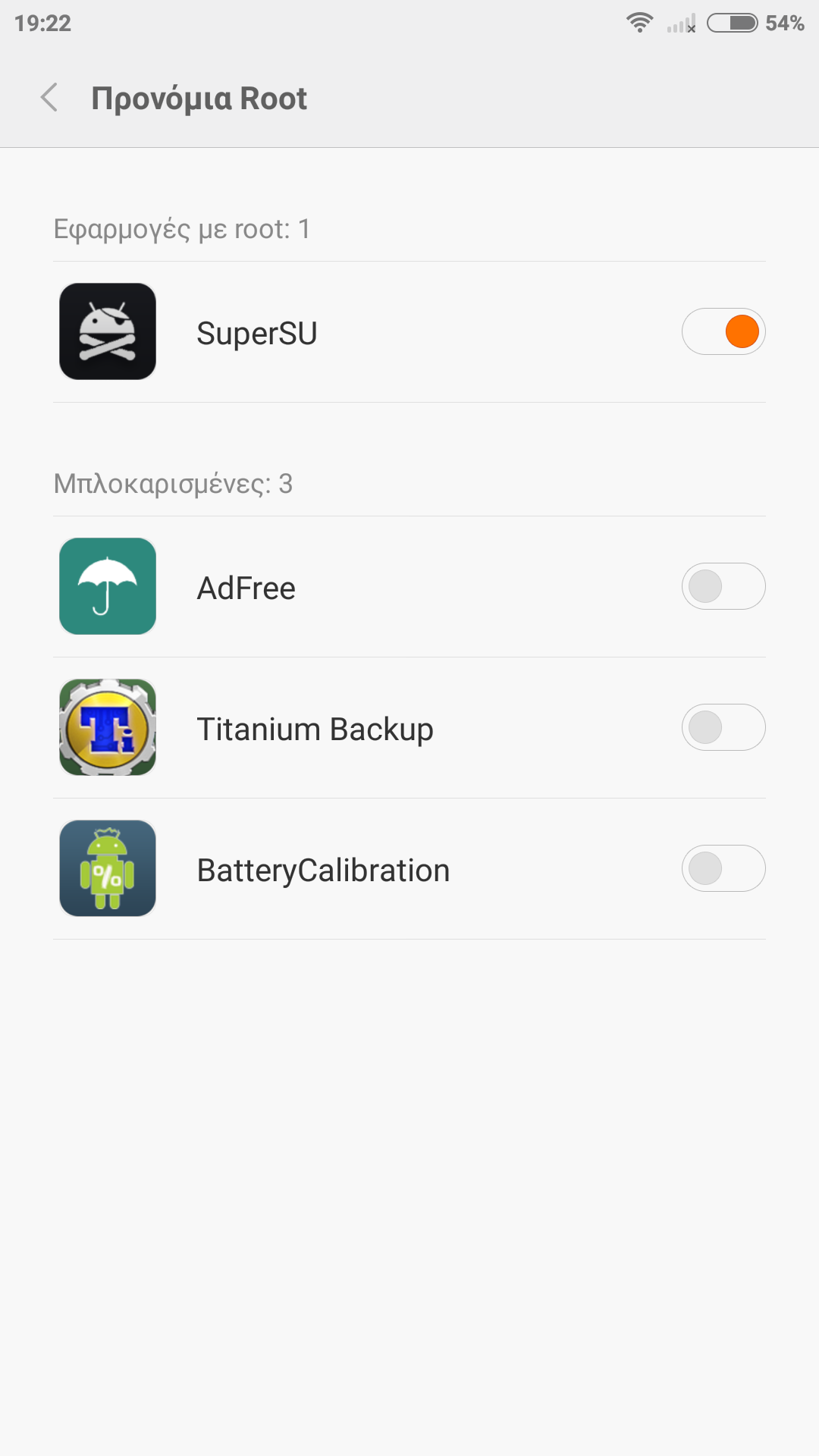The image size is (819, 1456).
Task: Enable root access for AdFree
Action: click(723, 587)
